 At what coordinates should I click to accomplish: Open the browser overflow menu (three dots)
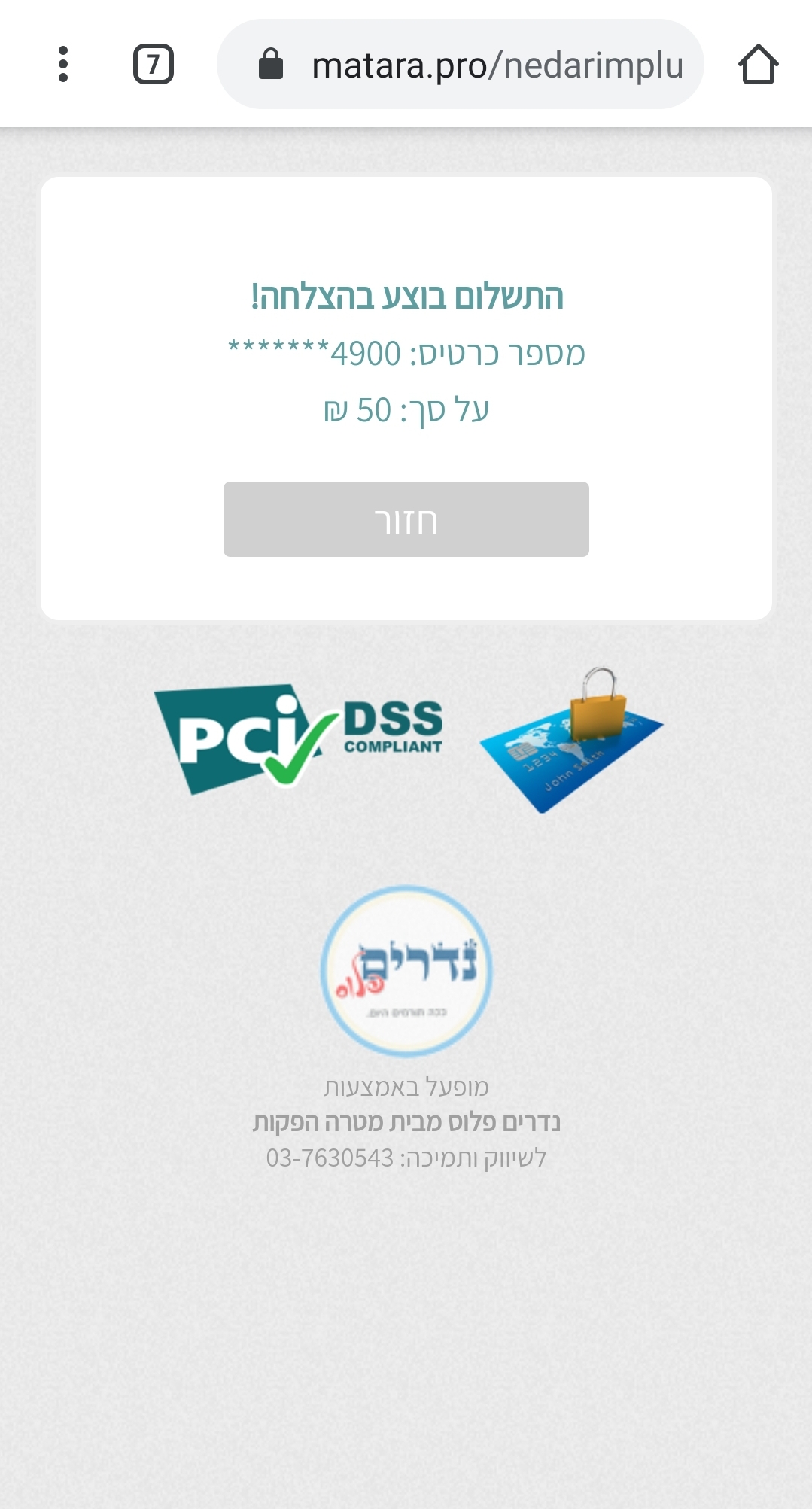(x=63, y=64)
